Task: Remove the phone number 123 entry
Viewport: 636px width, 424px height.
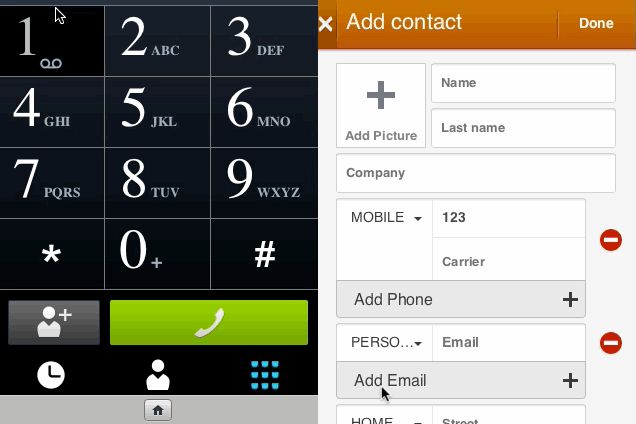Action: [x=610, y=240]
